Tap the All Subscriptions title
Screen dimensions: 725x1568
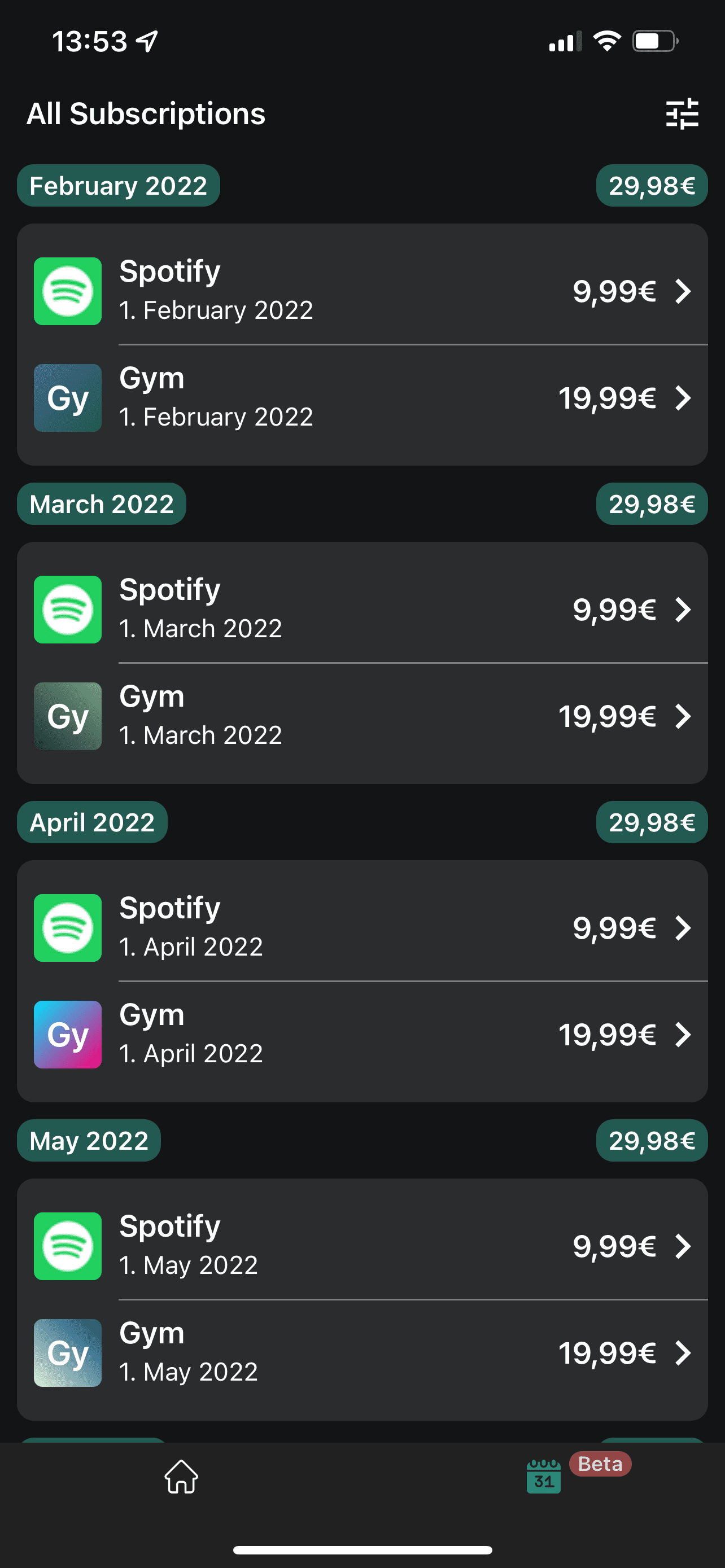pyautogui.click(x=146, y=114)
